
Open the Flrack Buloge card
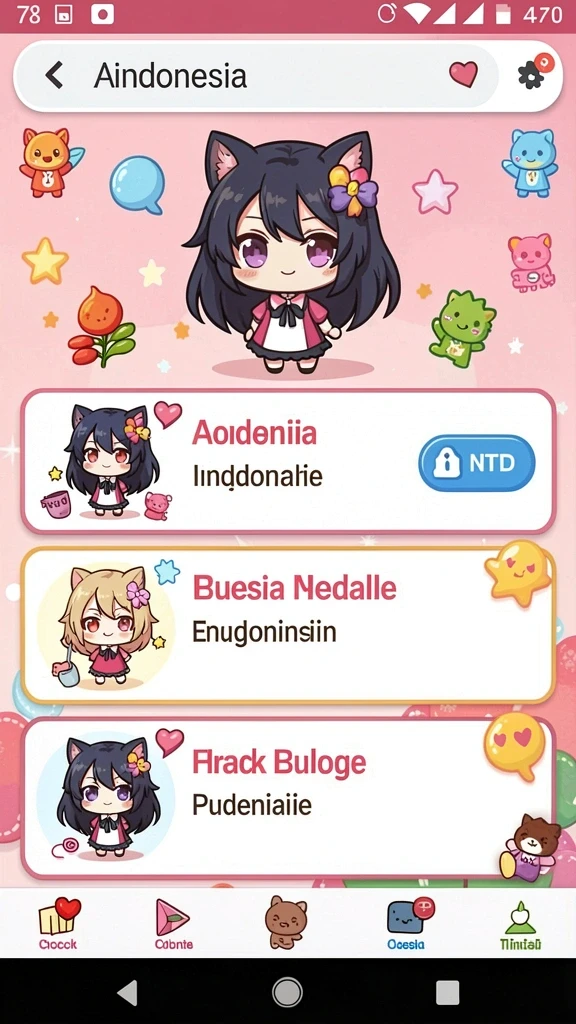[x=288, y=798]
